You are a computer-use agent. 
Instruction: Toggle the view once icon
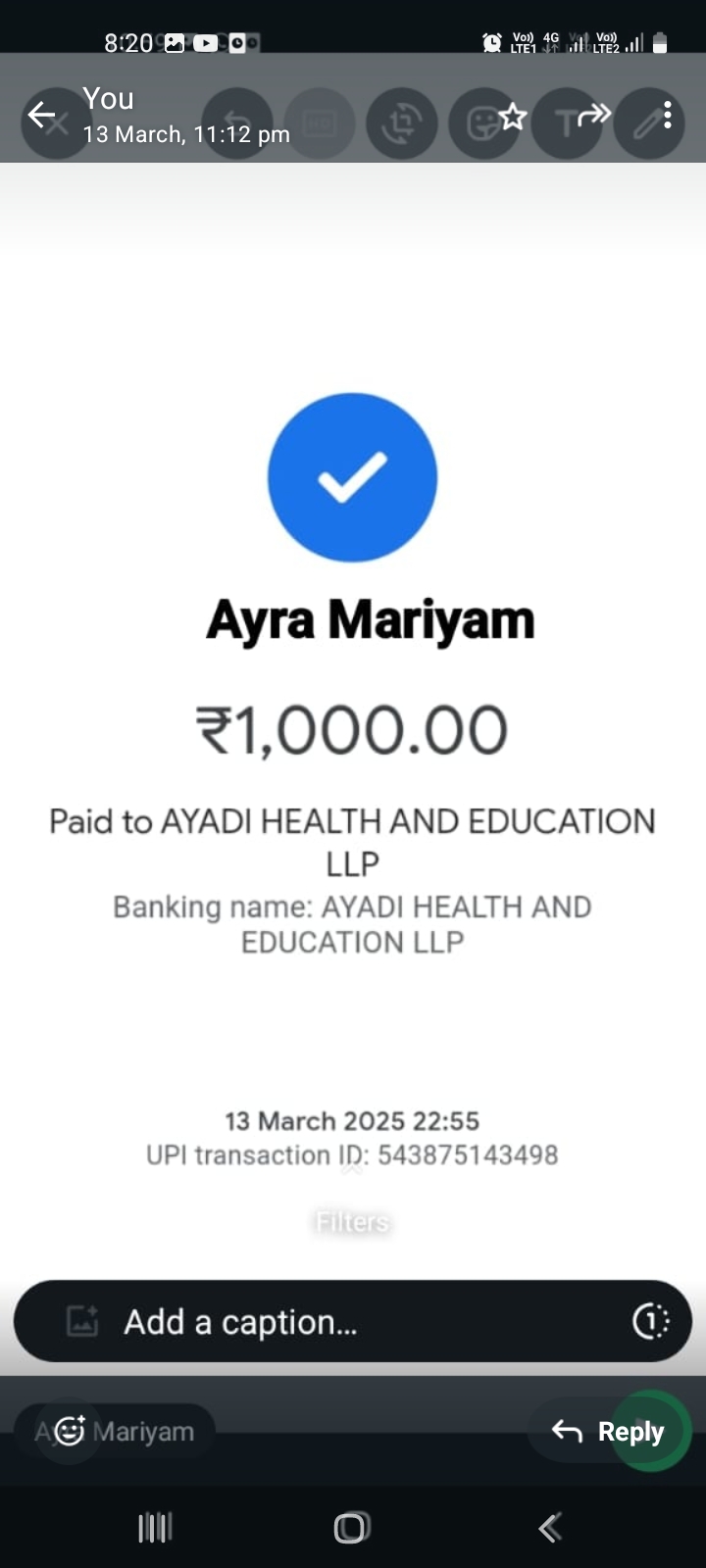point(650,1322)
